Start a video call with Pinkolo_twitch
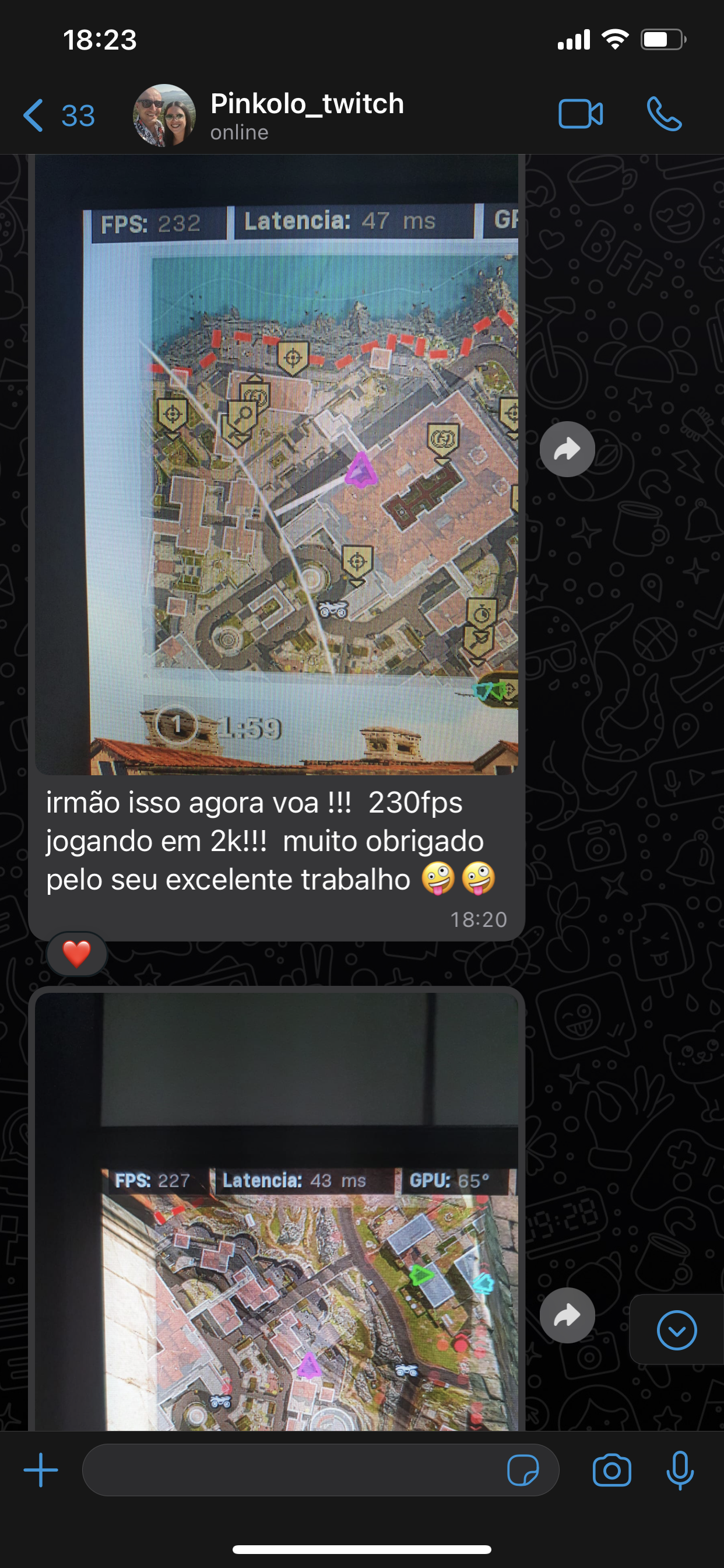This screenshot has height=1568, width=724. click(x=581, y=114)
